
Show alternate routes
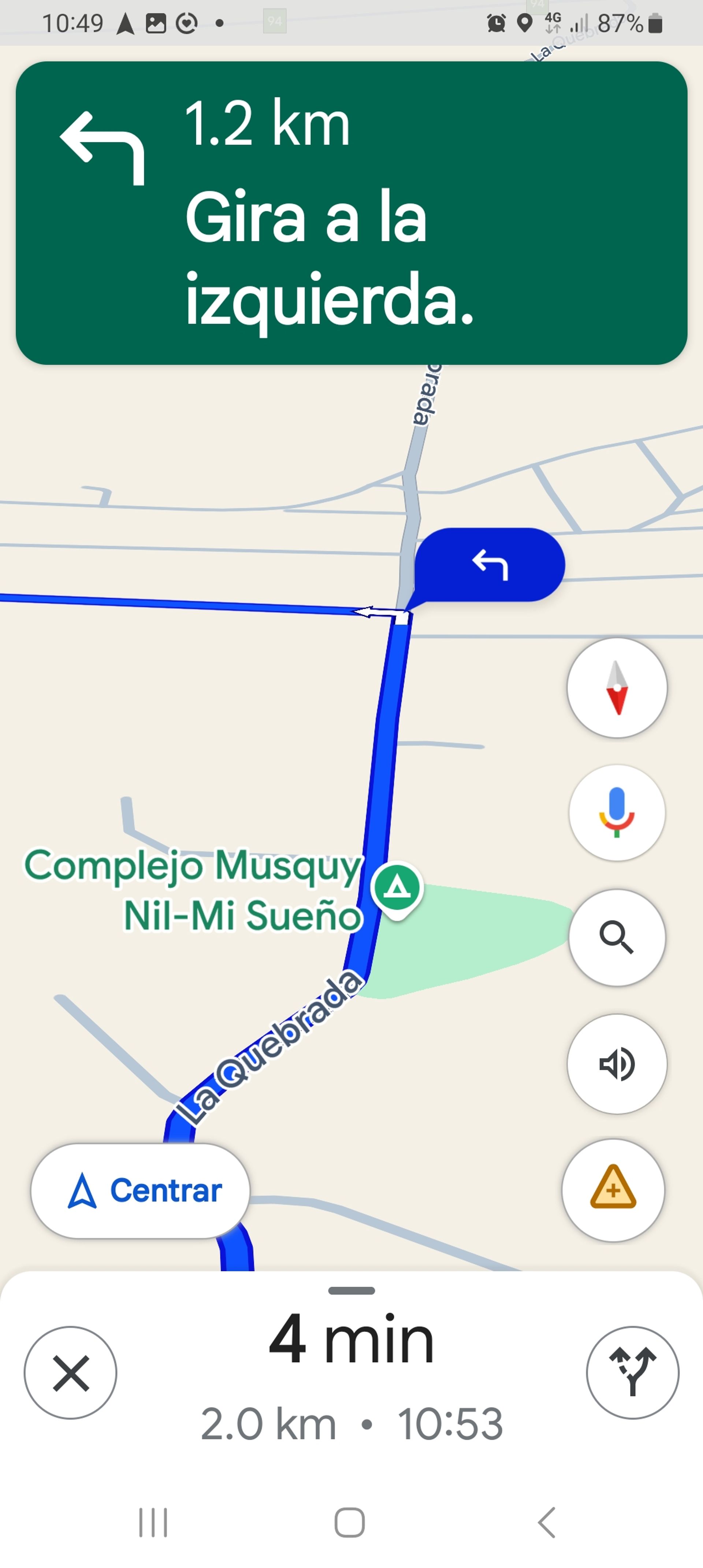point(632,1373)
